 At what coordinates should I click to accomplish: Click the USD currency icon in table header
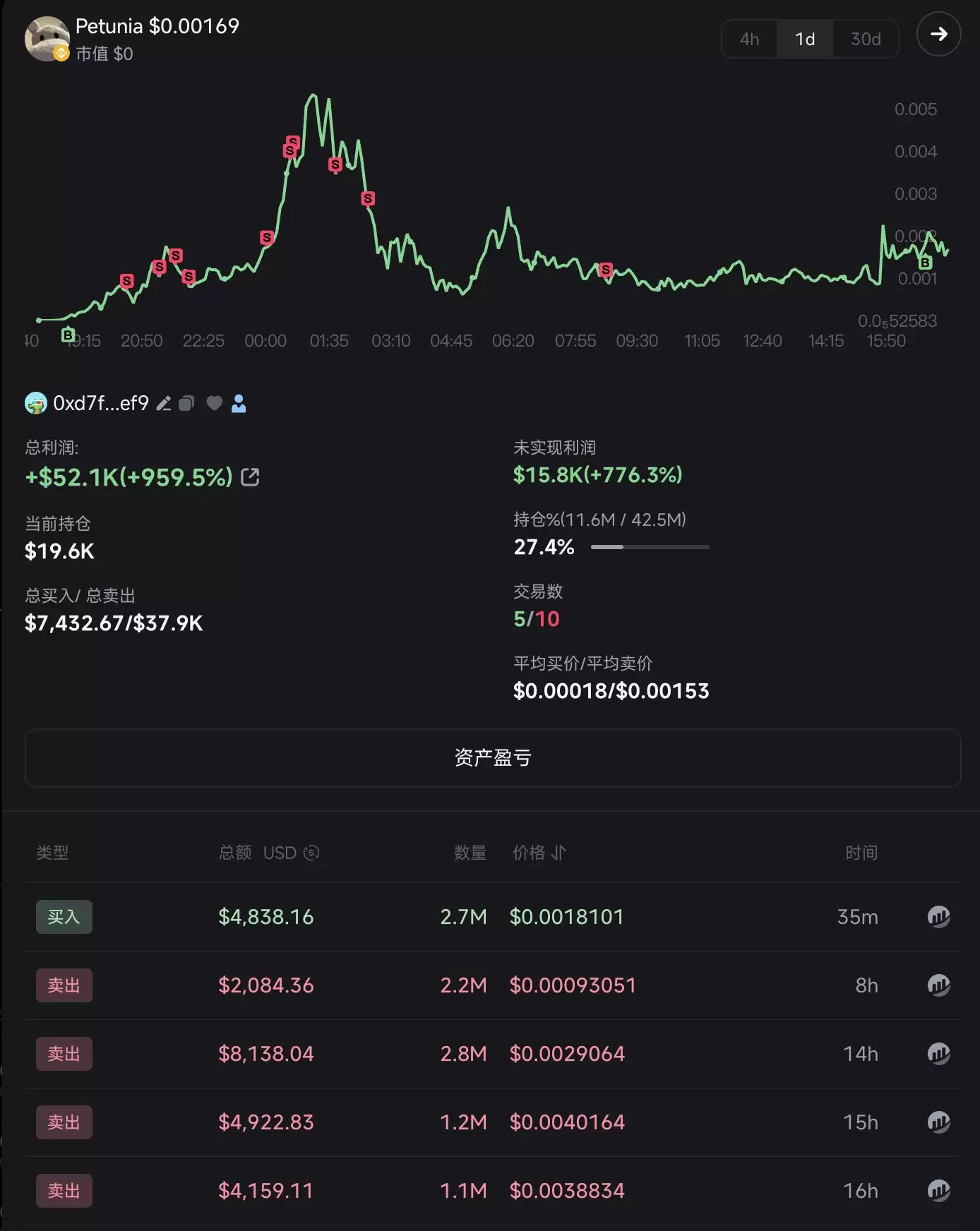tap(311, 853)
